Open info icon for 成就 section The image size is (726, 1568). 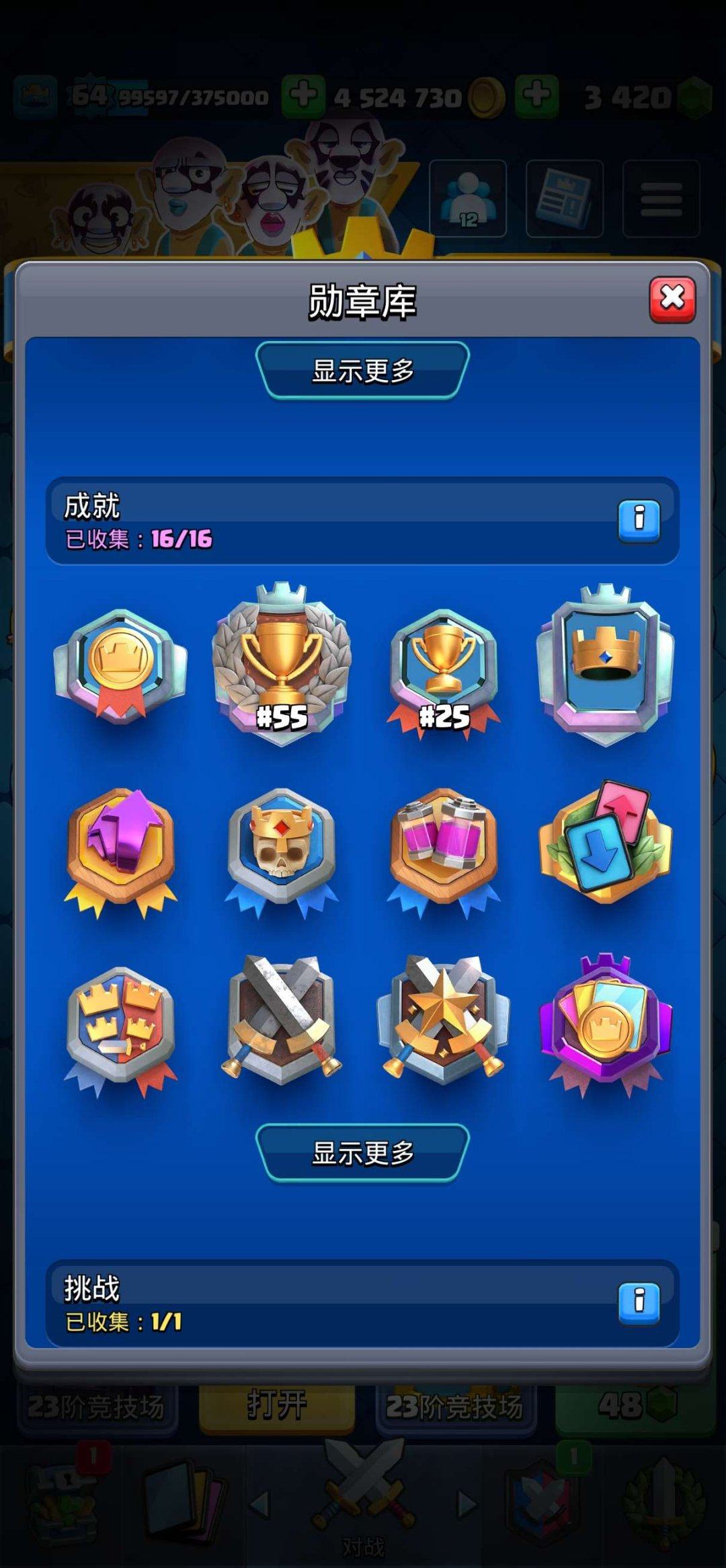639,519
